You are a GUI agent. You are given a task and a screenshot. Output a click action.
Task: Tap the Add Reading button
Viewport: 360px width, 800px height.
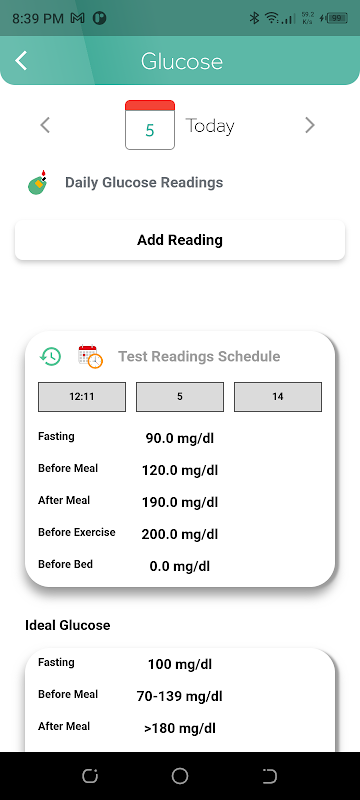pyautogui.click(x=180, y=240)
